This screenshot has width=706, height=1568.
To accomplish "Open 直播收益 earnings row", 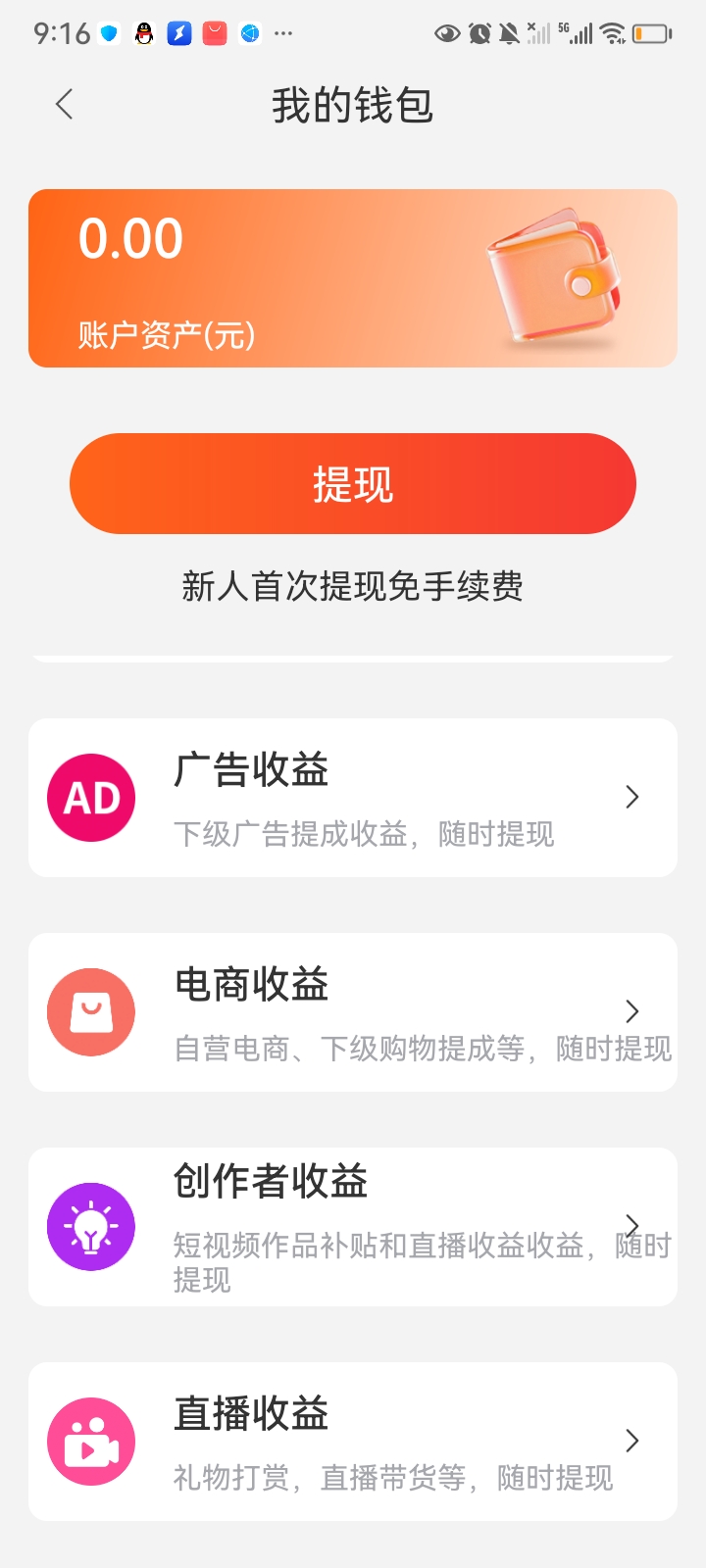I will tap(353, 1442).
